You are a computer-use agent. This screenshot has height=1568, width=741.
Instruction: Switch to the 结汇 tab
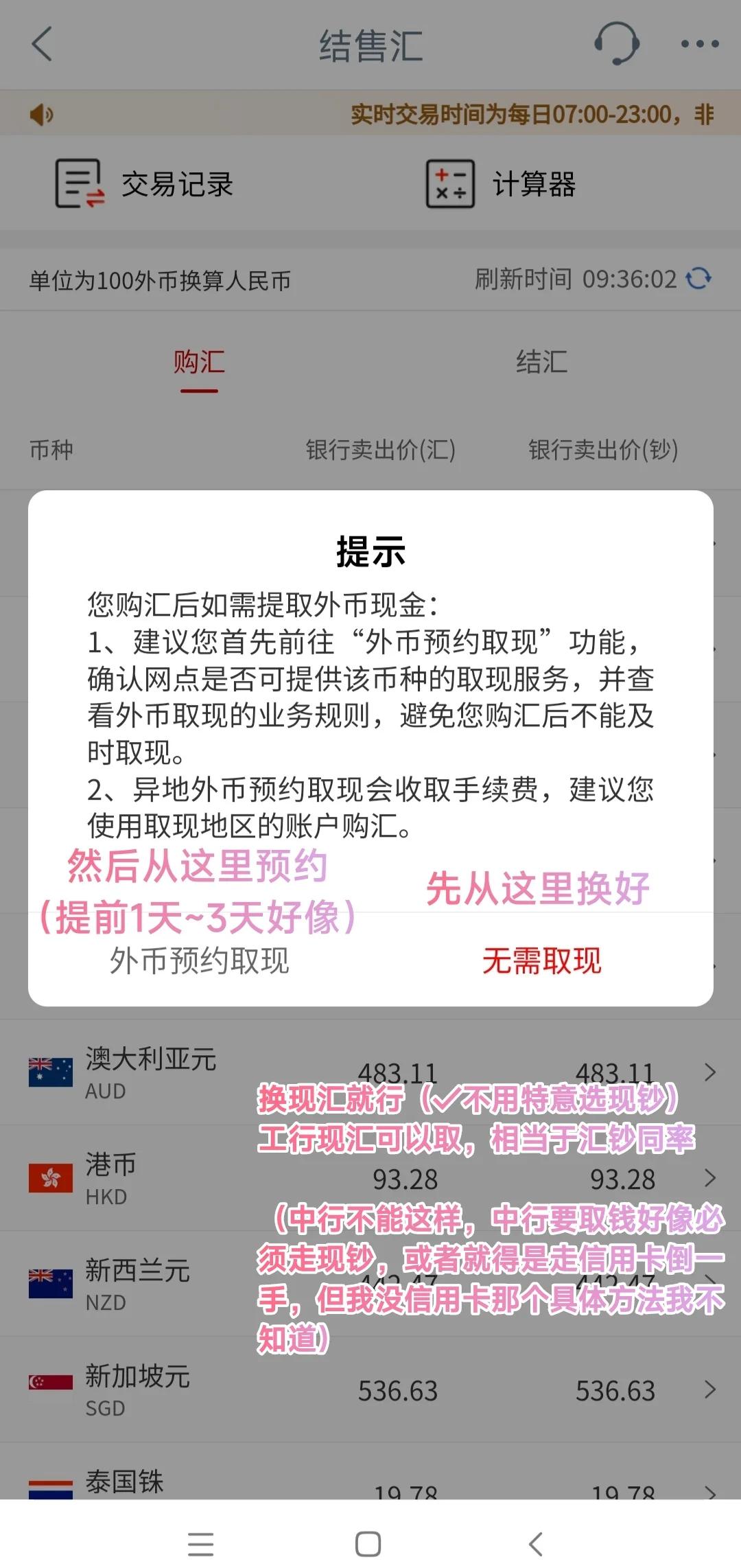pyautogui.click(x=541, y=362)
